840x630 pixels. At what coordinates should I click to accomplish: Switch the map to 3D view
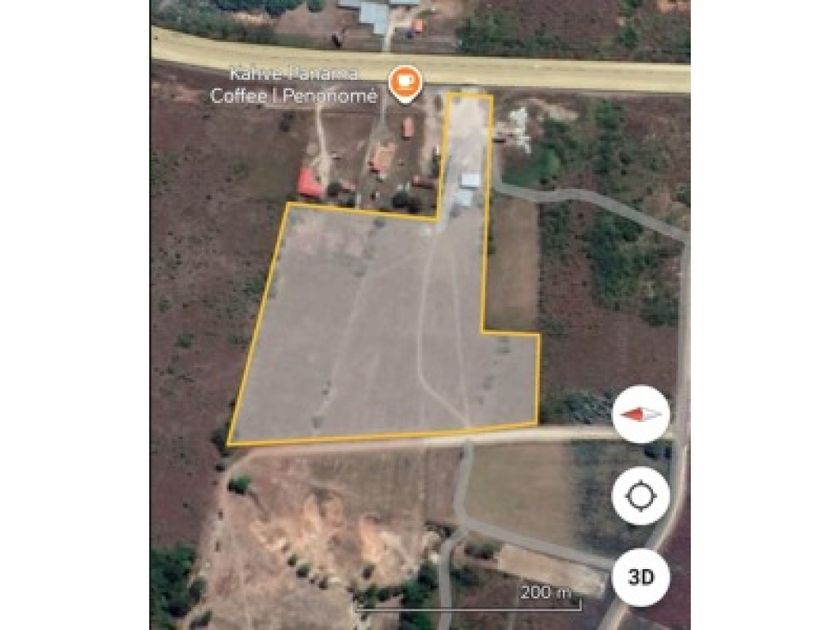(640, 577)
